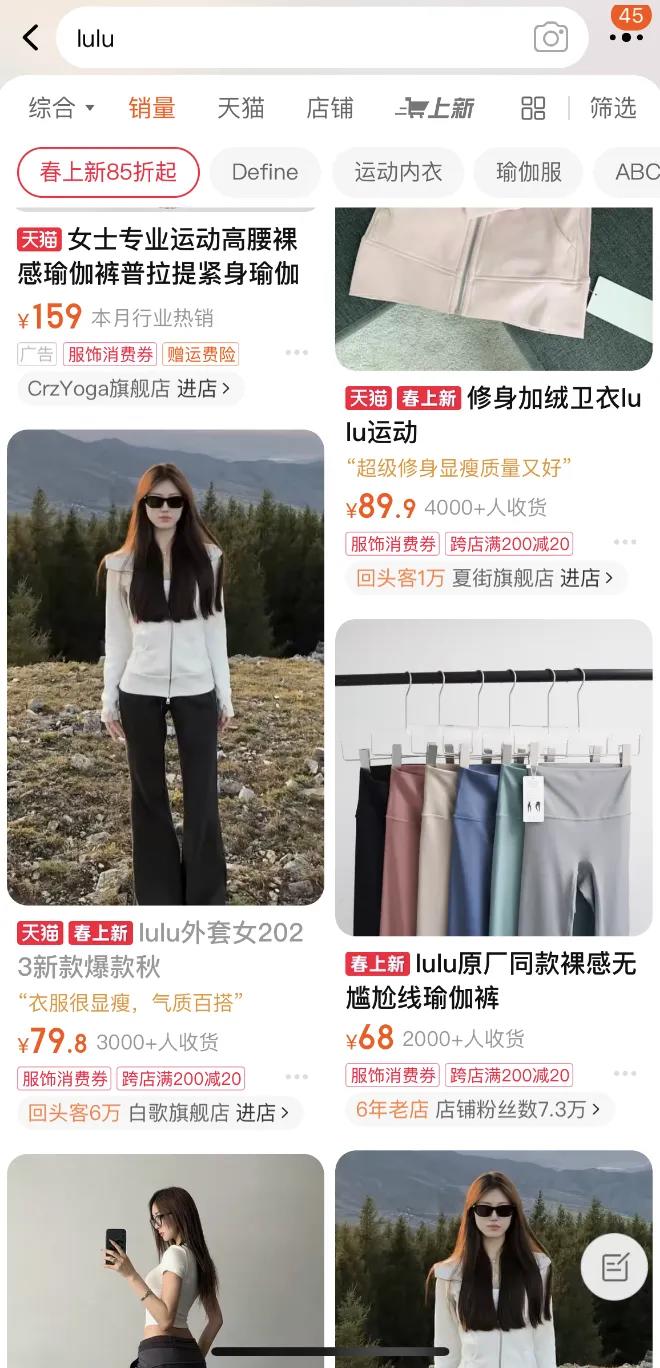
Task: Enter 夏街旗舰店 store
Action: [x=540, y=578]
